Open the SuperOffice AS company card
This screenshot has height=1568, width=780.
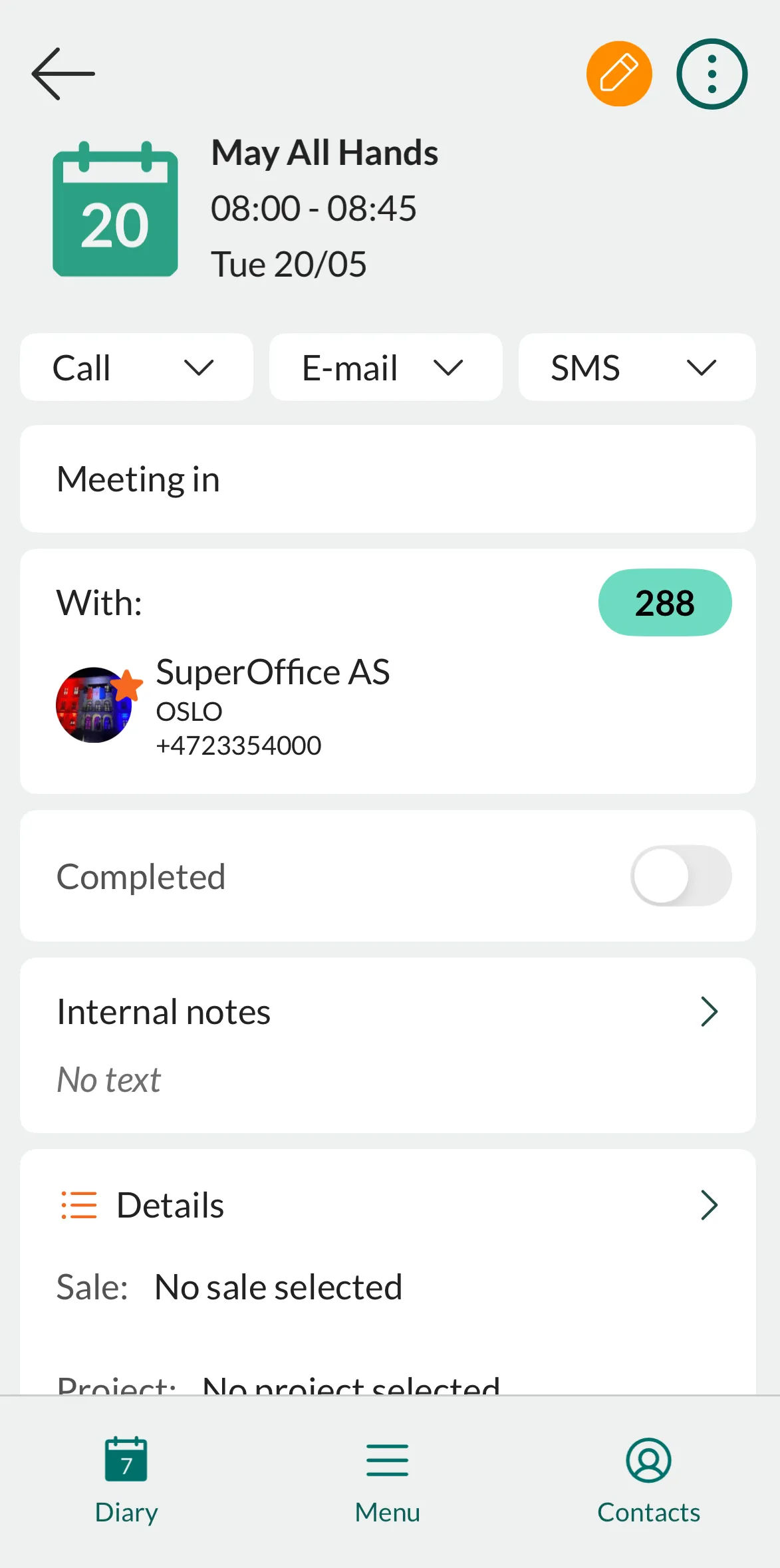point(273,705)
